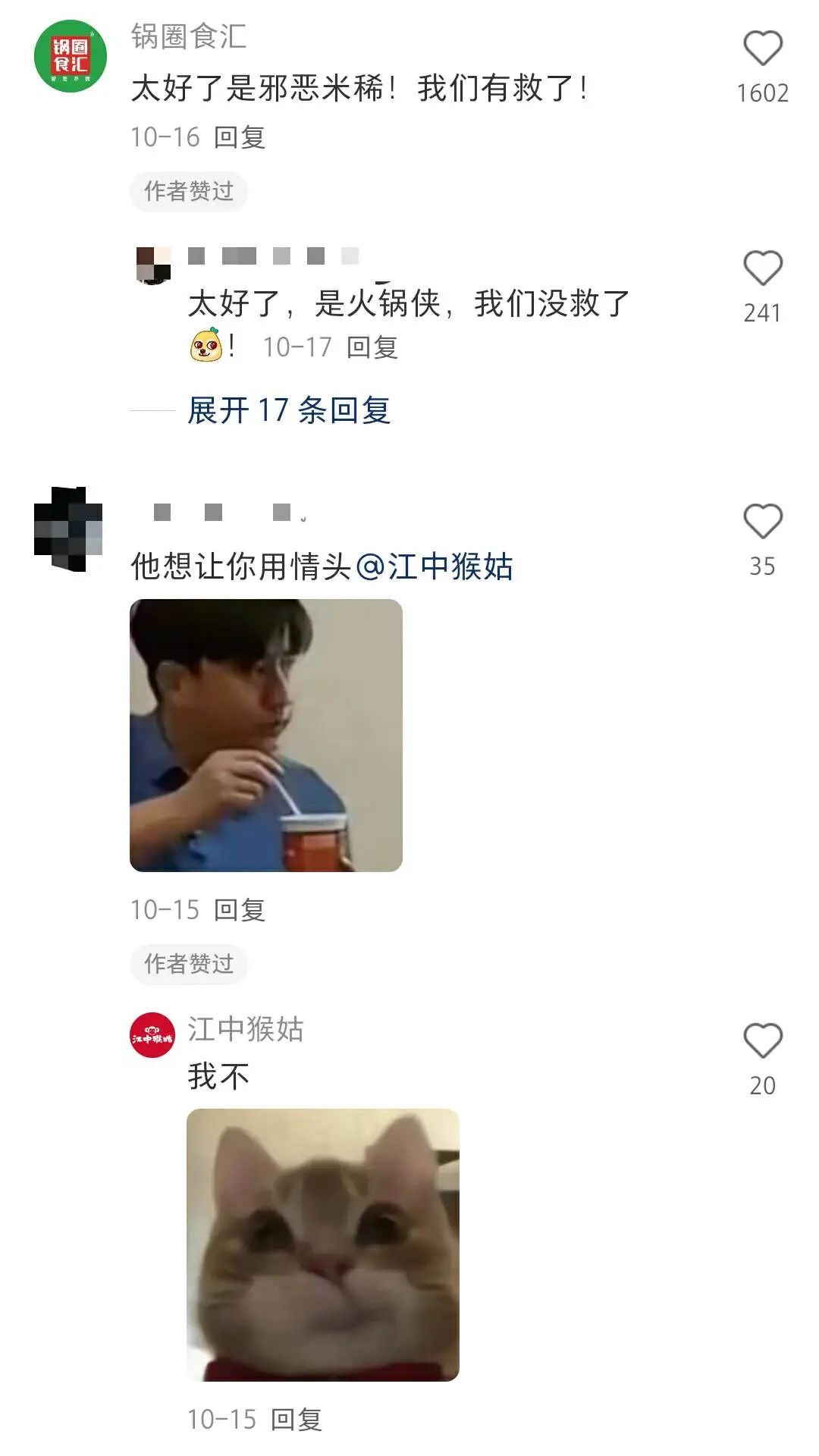Reply to 锅圈食汇's comment dated 10-16
The height and width of the screenshot is (1456, 819).
click(x=240, y=137)
